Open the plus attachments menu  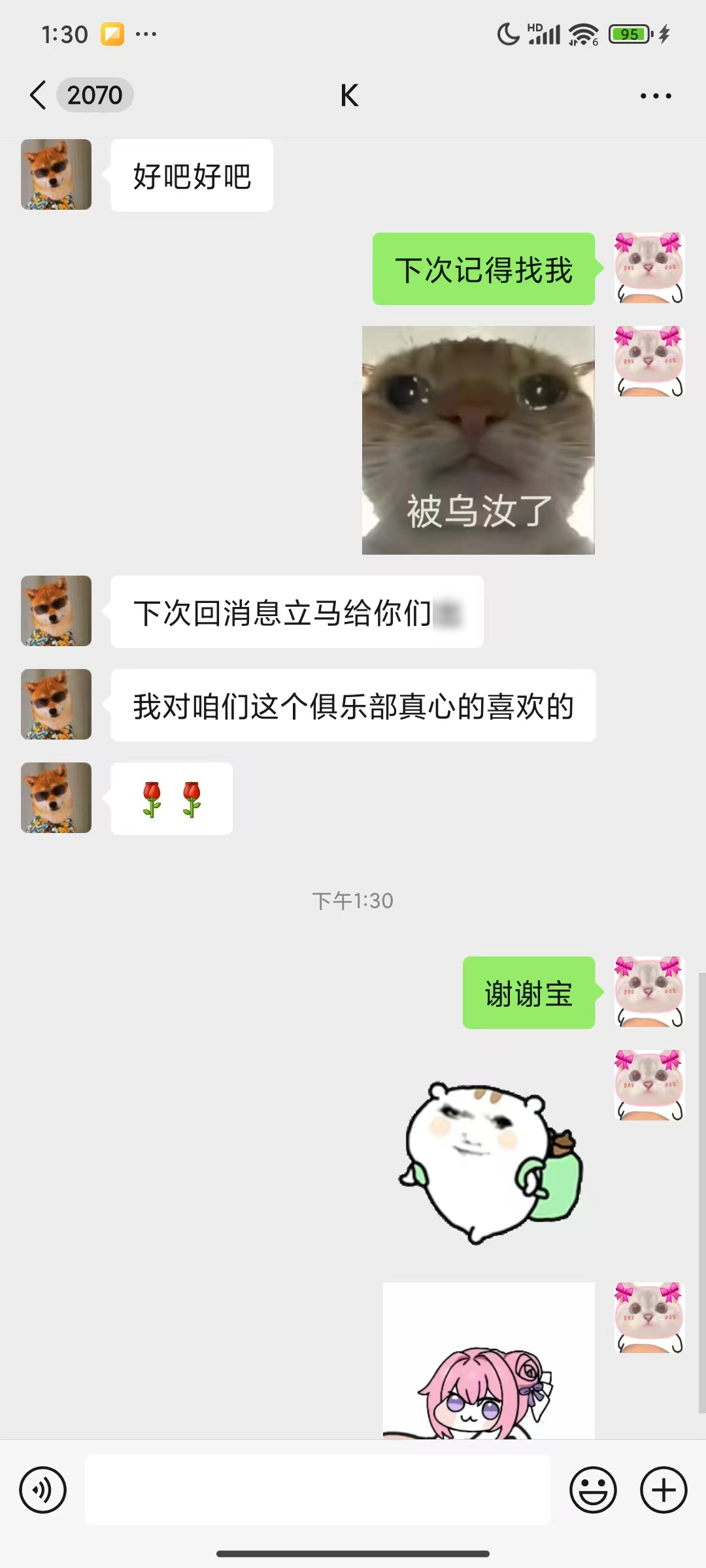[664, 1490]
